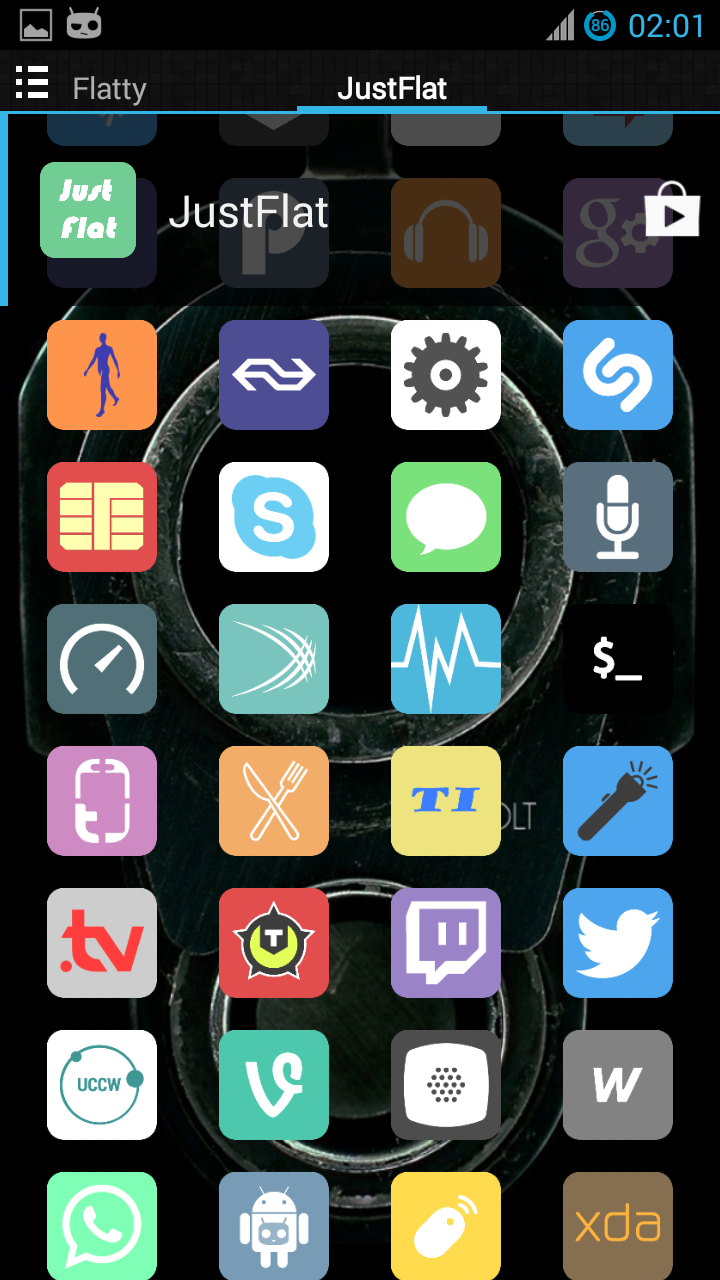Viewport: 720px width, 1280px height.
Task: Tap the UCCW icon
Action: tap(102, 1085)
